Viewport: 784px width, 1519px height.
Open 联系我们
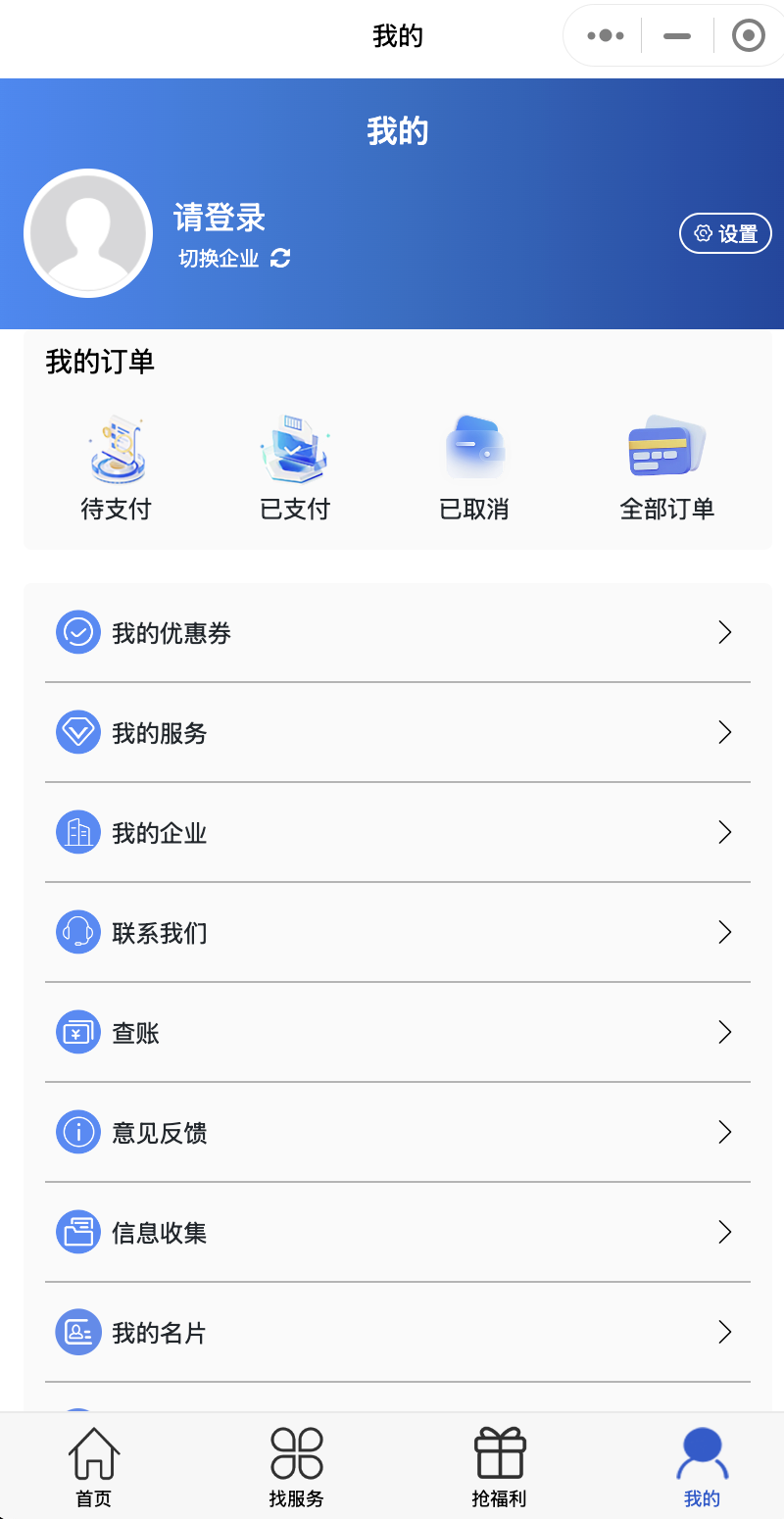398,932
